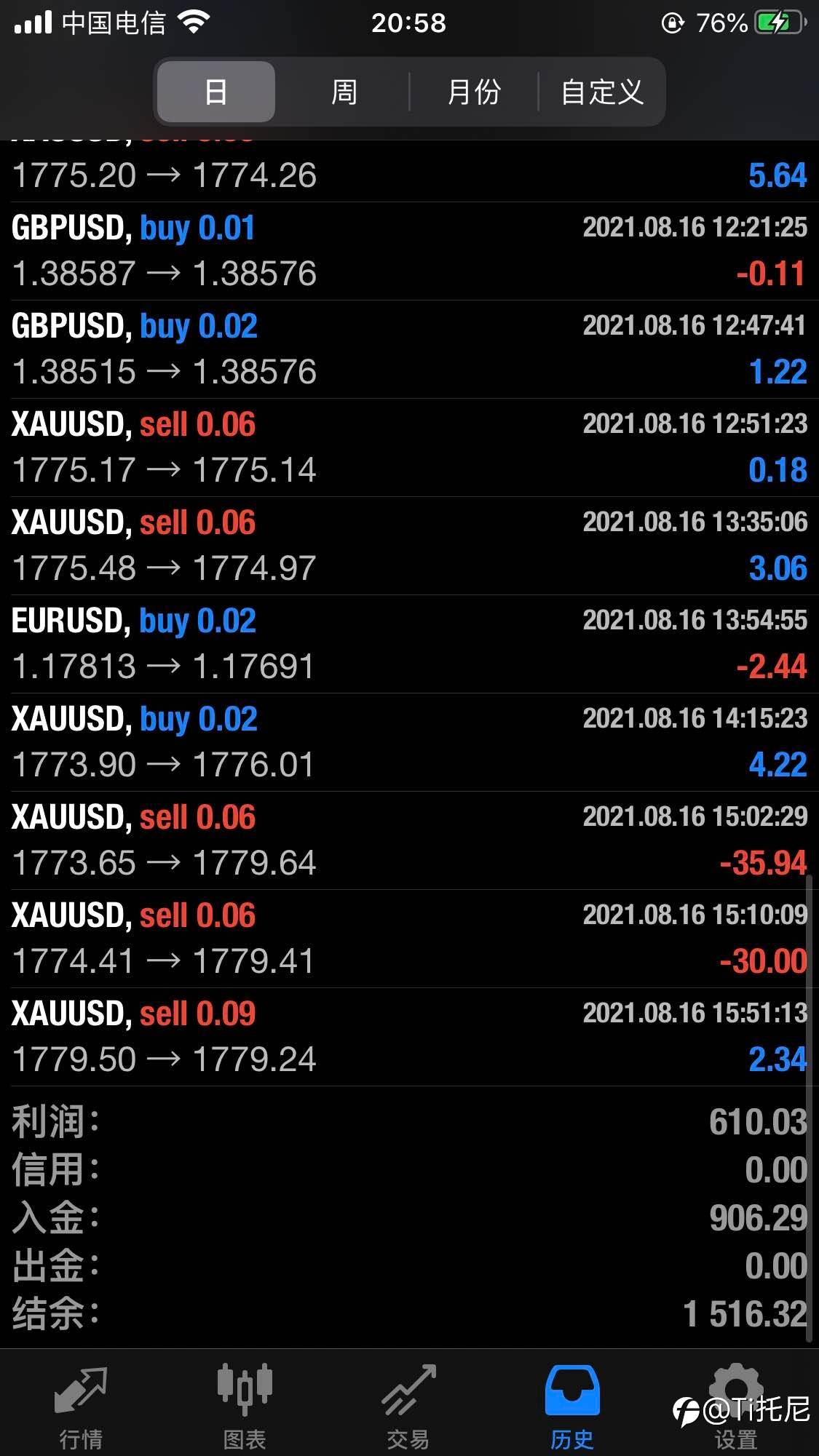Expand the XAUUSD sell 0.09 trade
This screenshot has width=819, height=1456.
pyautogui.click(x=409, y=1037)
